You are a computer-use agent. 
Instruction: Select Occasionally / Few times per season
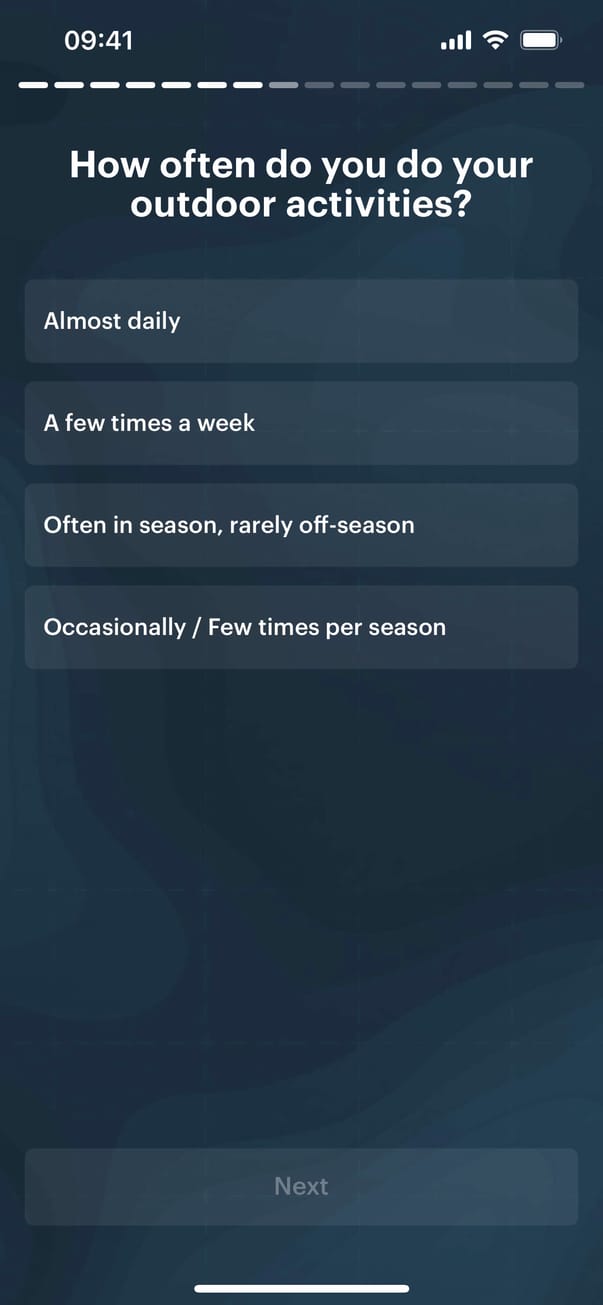pyautogui.click(x=301, y=627)
